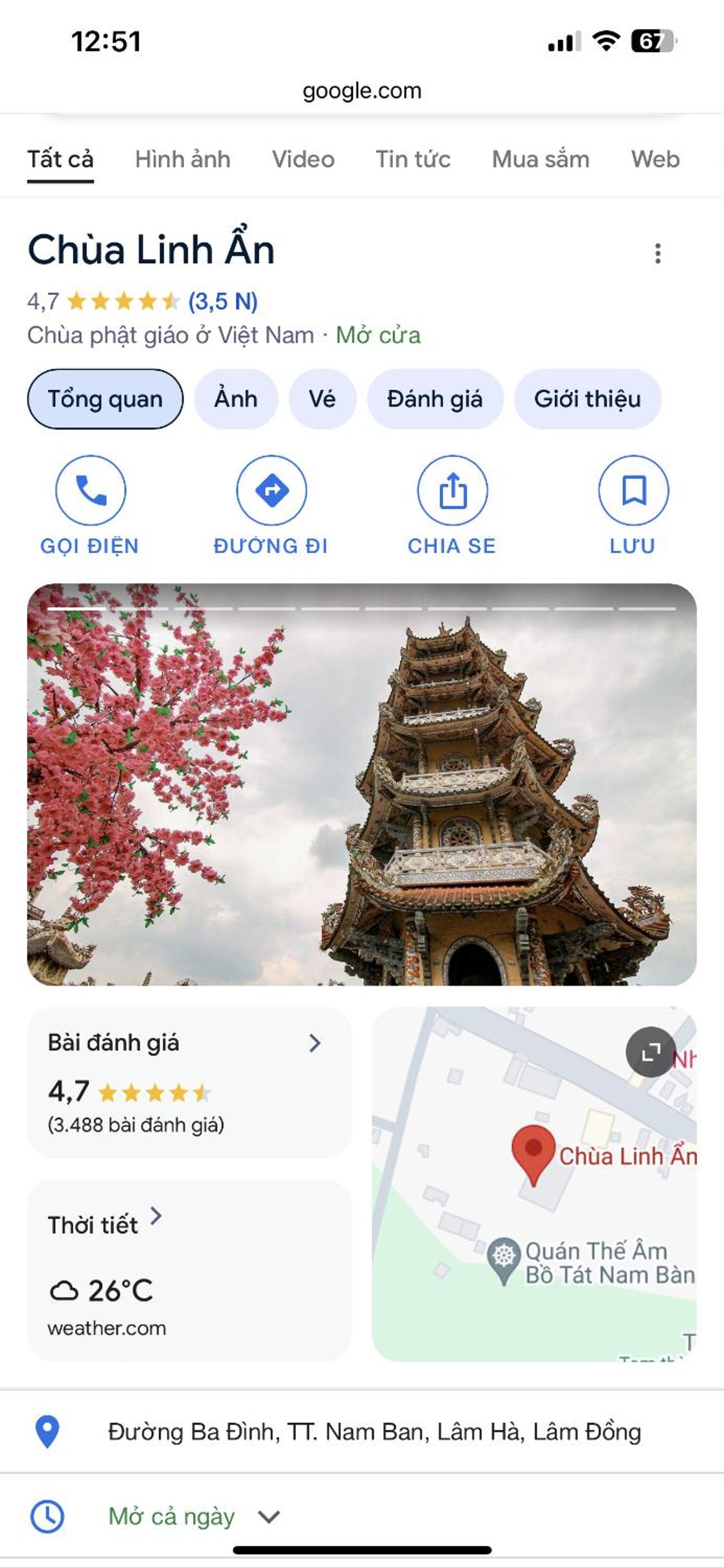Open the Đường Ba Đình address row
This screenshot has width=724, height=1568.
[362, 1431]
